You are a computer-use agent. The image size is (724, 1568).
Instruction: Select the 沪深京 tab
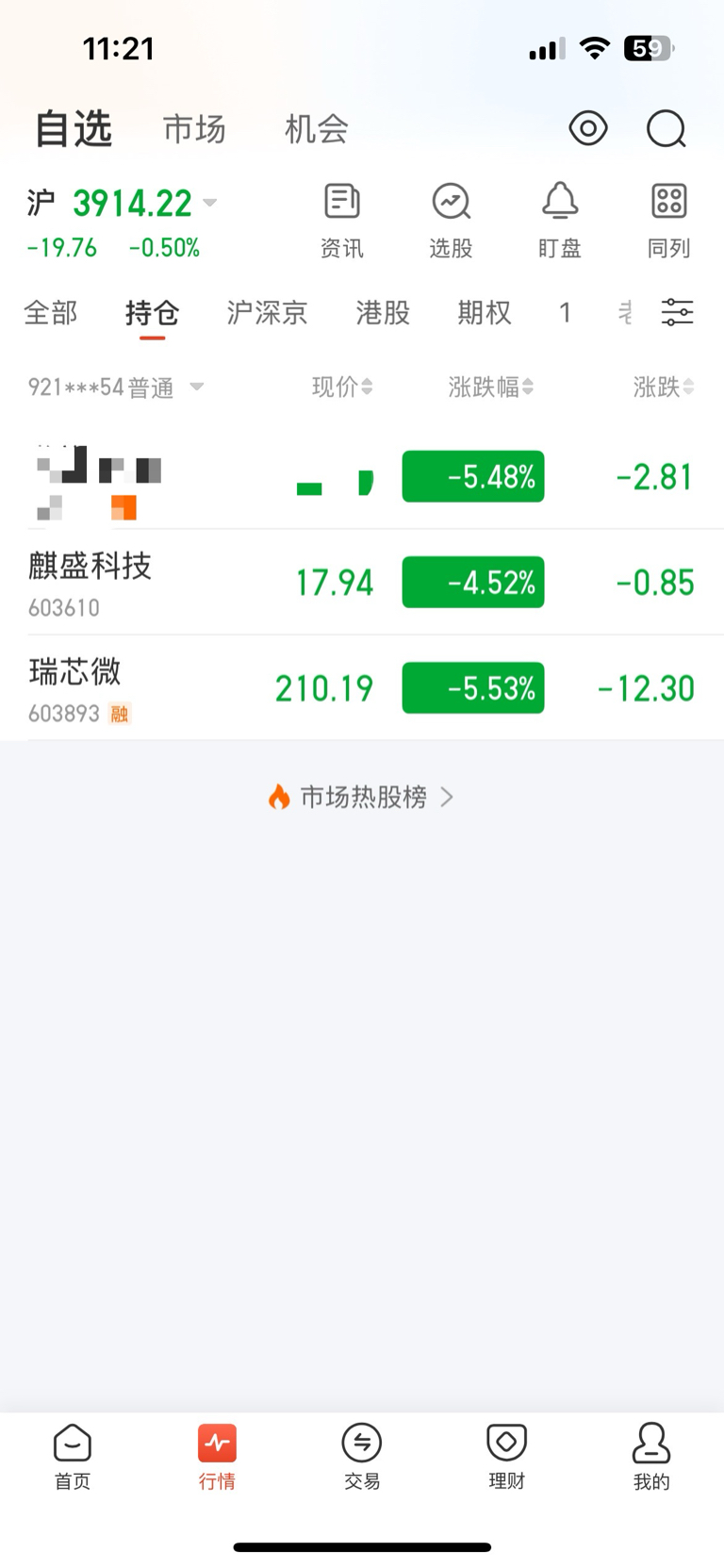(x=267, y=312)
